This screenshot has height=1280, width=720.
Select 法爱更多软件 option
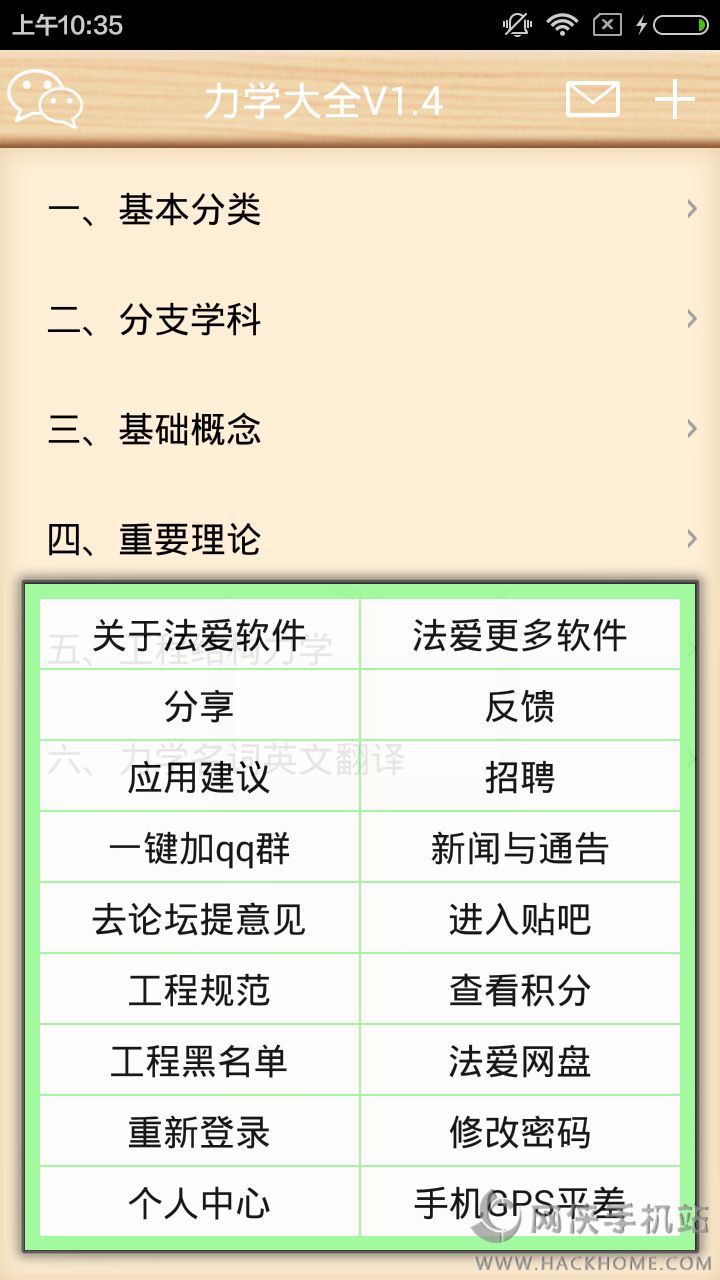click(520, 635)
